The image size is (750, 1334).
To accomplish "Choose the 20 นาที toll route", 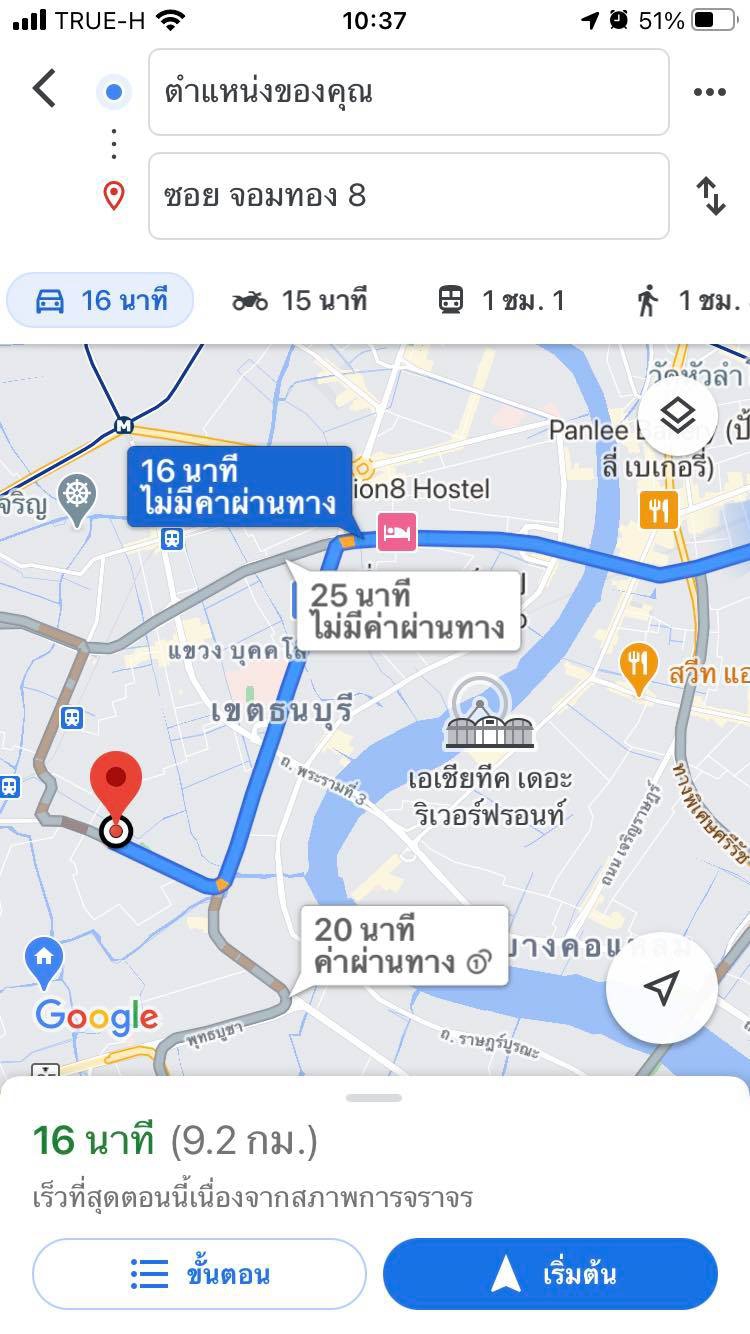I will [x=405, y=946].
